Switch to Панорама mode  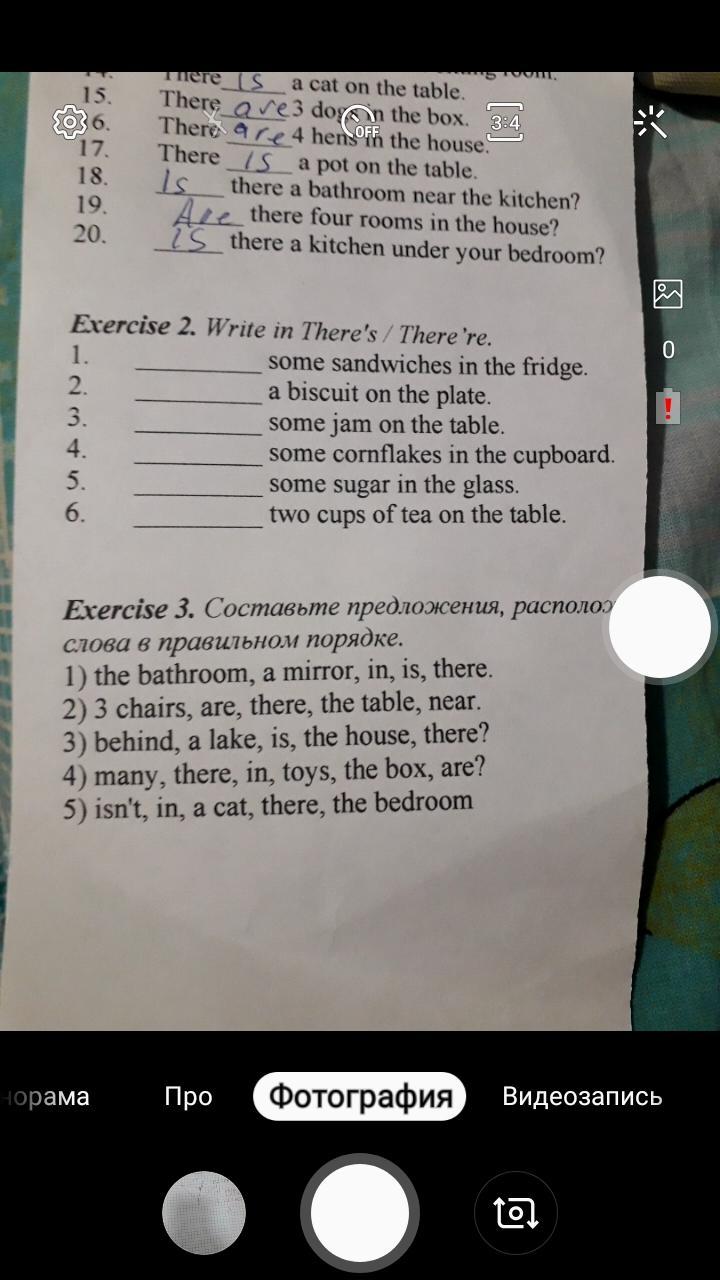[45, 1096]
